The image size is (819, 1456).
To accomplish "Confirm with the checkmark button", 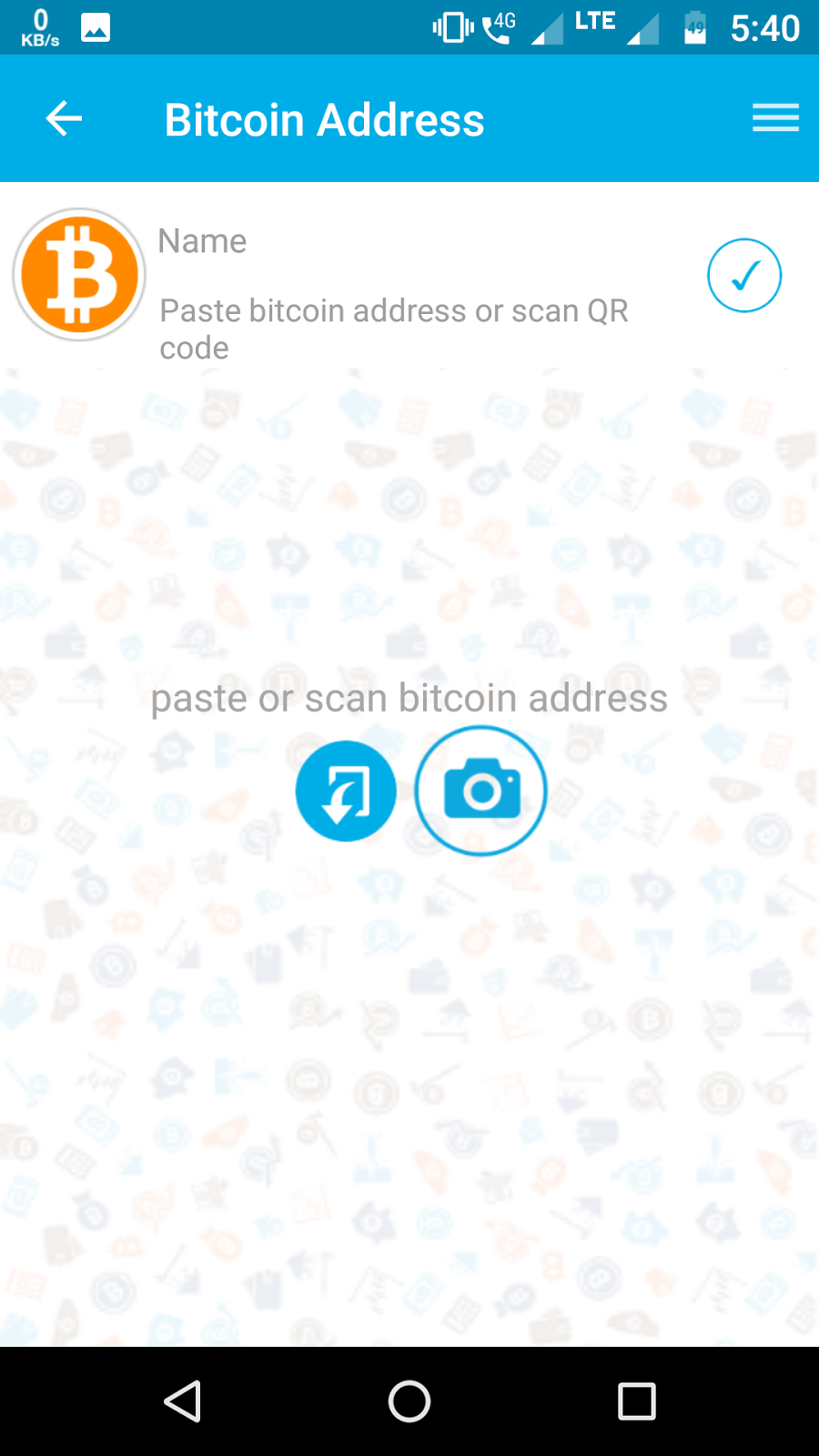I will (743, 275).
